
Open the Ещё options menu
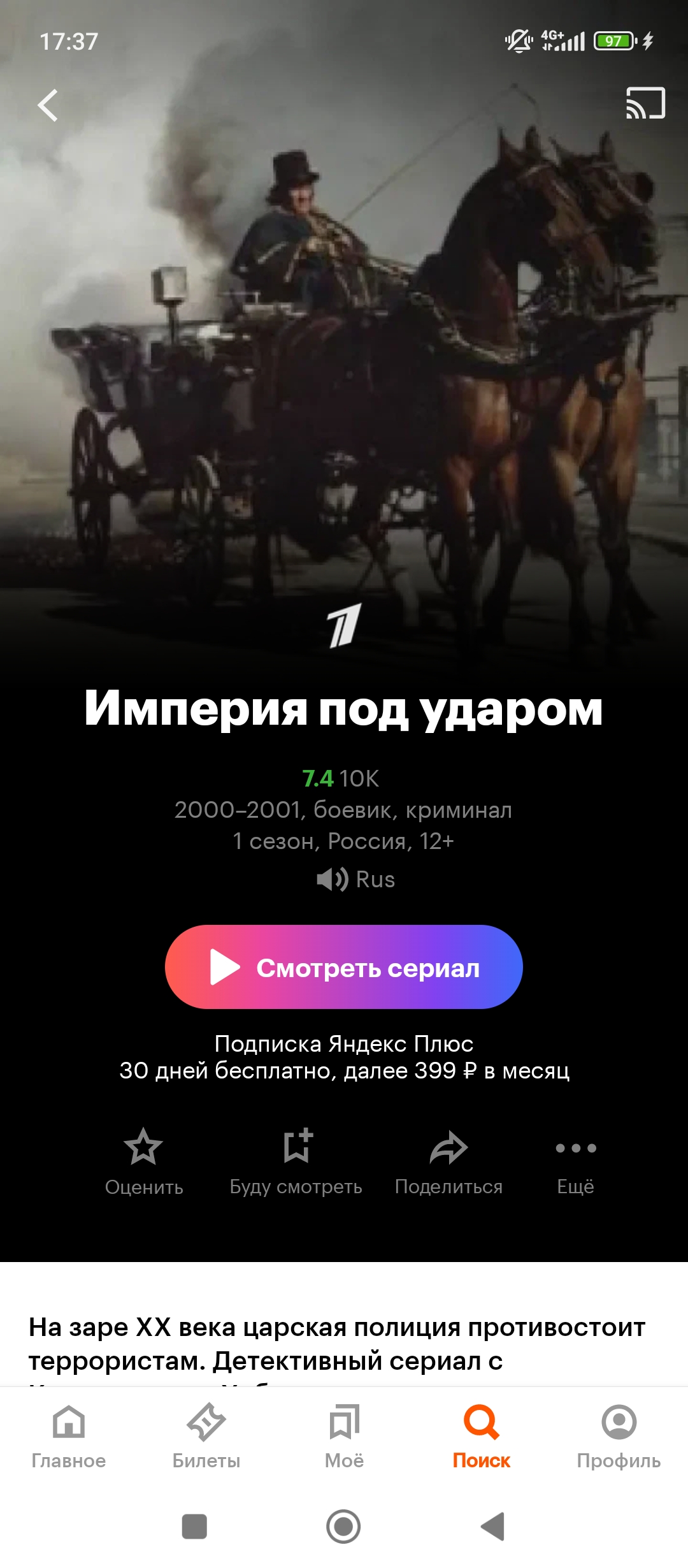point(575,1161)
